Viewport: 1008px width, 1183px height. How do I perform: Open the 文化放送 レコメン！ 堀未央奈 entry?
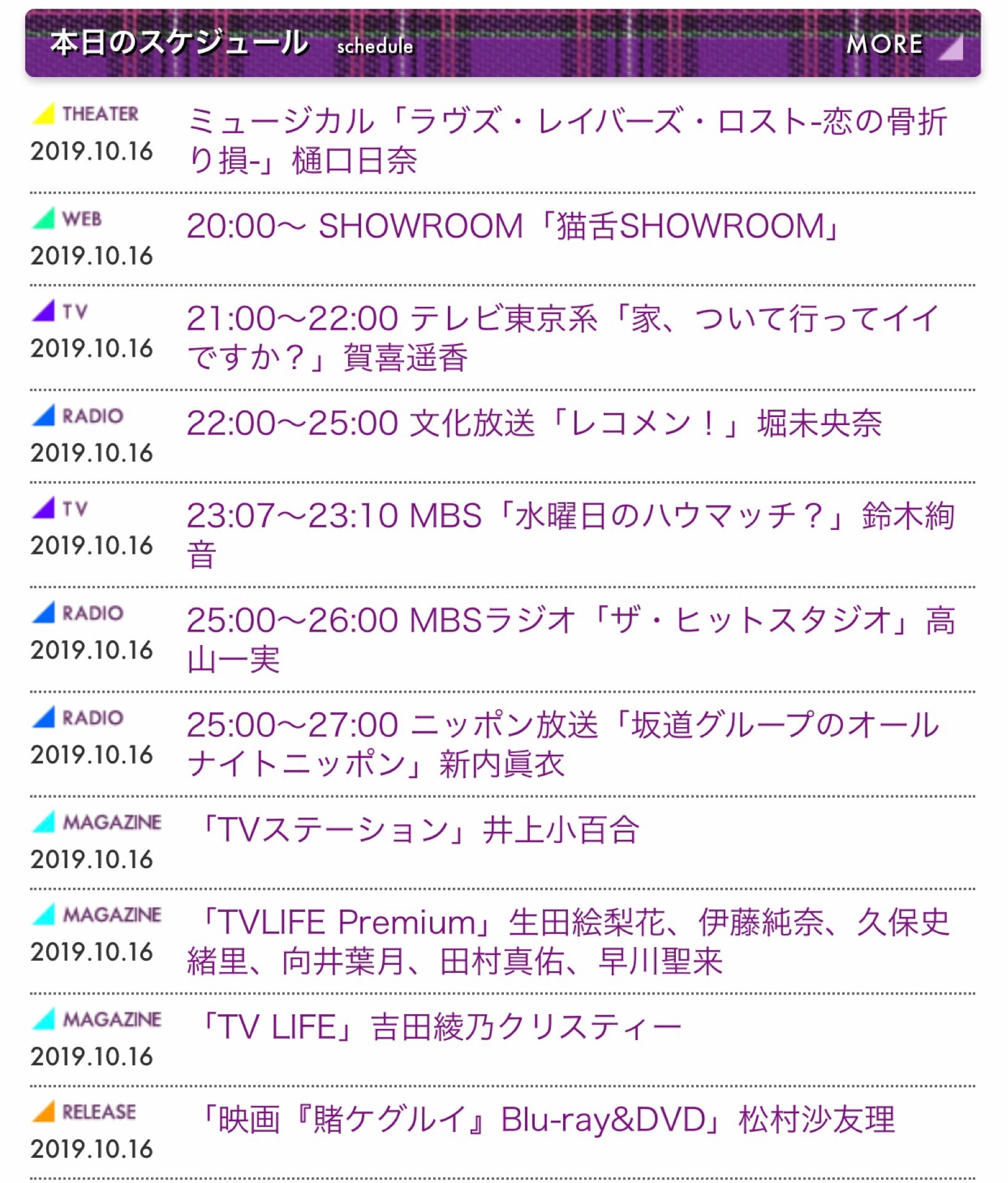pyautogui.click(x=534, y=423)
